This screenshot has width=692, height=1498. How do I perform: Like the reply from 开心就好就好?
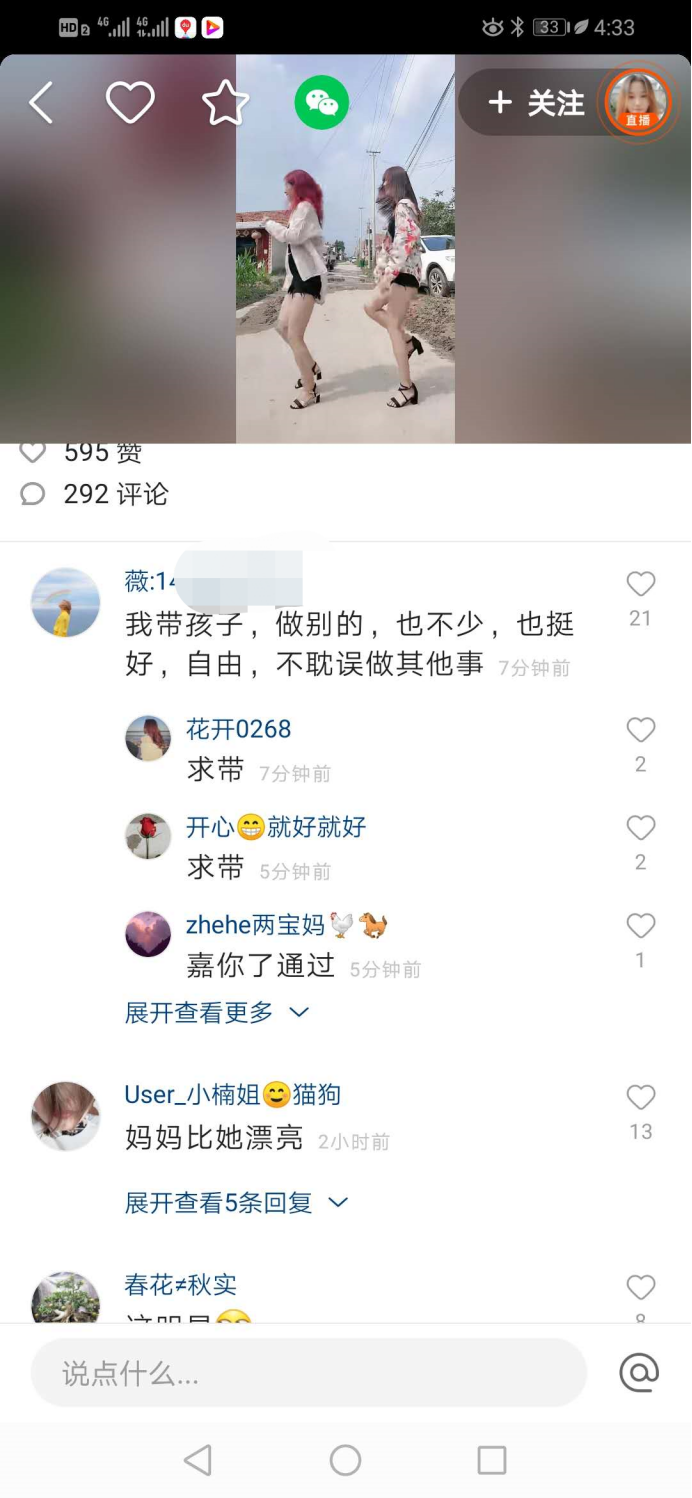point(640,828)
